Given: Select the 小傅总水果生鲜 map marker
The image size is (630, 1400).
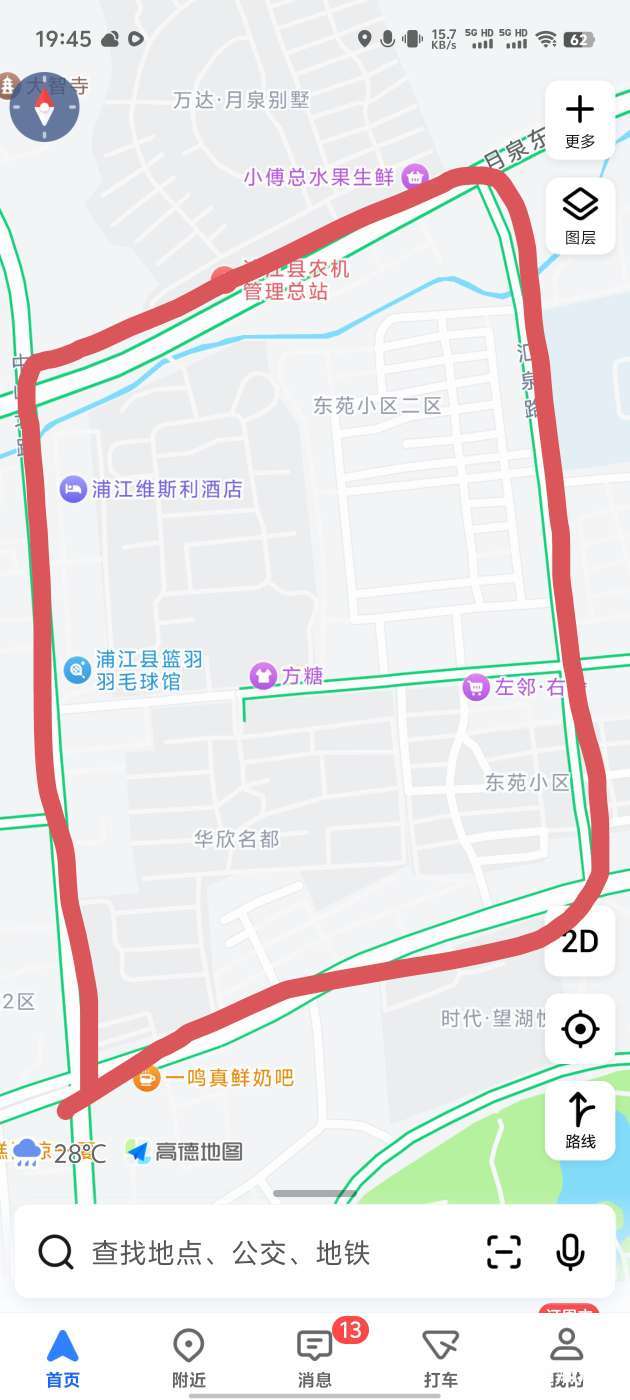Looking at the screenshot, I should pyautogui.click(x=336, y=178).
